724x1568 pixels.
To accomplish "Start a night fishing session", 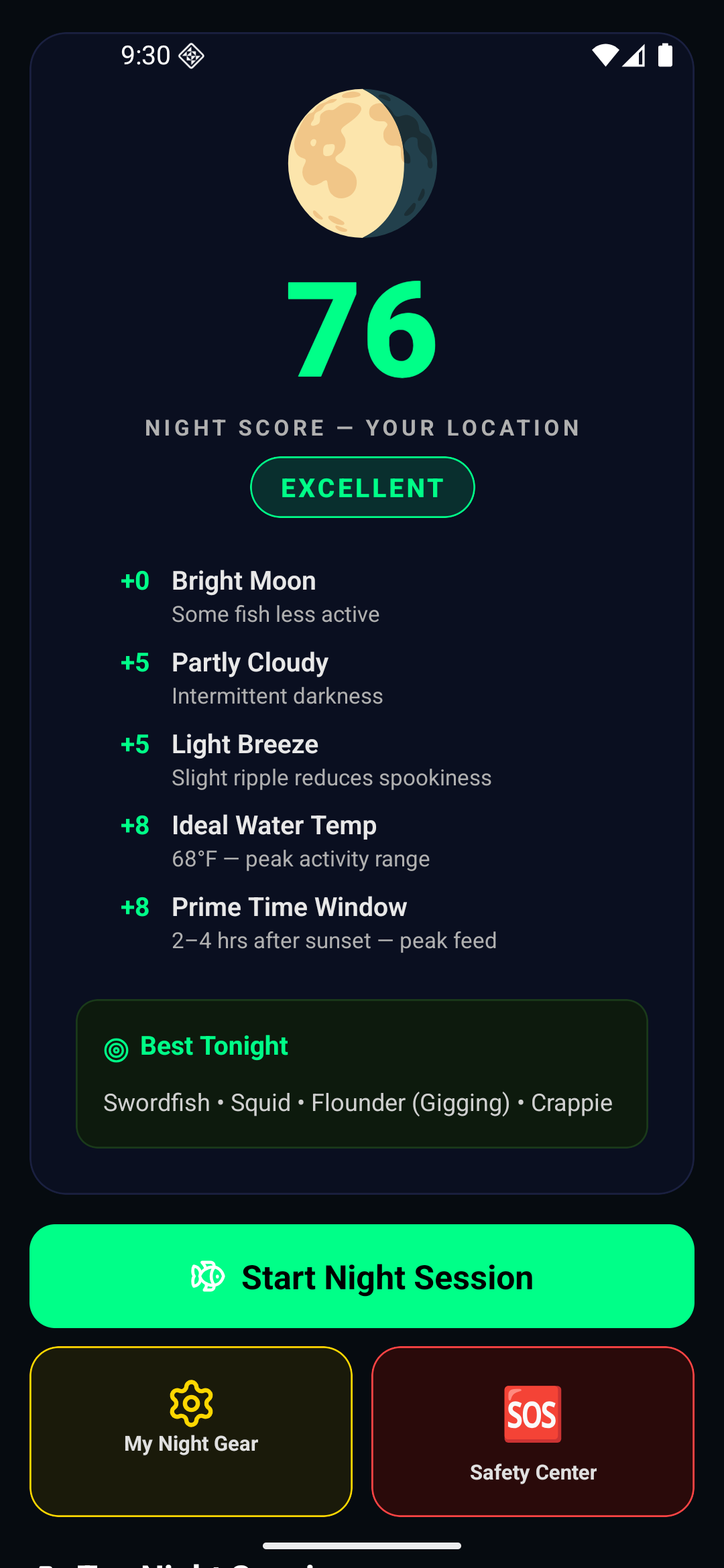I will tap(362, 1276).
